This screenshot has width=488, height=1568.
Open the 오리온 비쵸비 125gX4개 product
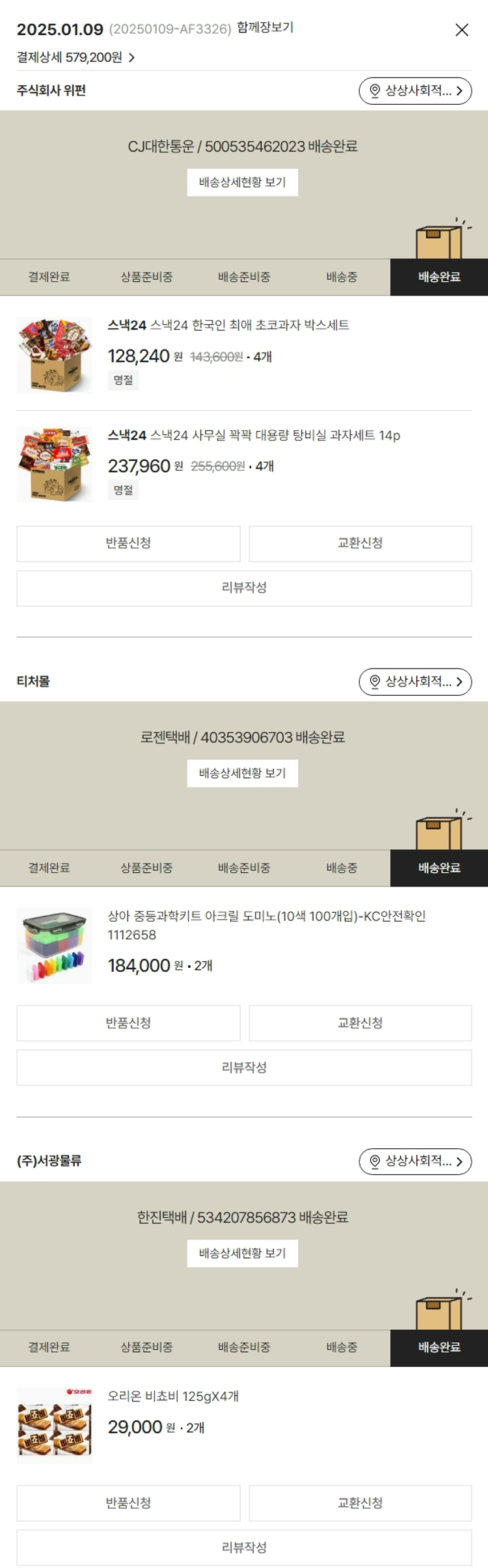click(x=173, y=1396)
